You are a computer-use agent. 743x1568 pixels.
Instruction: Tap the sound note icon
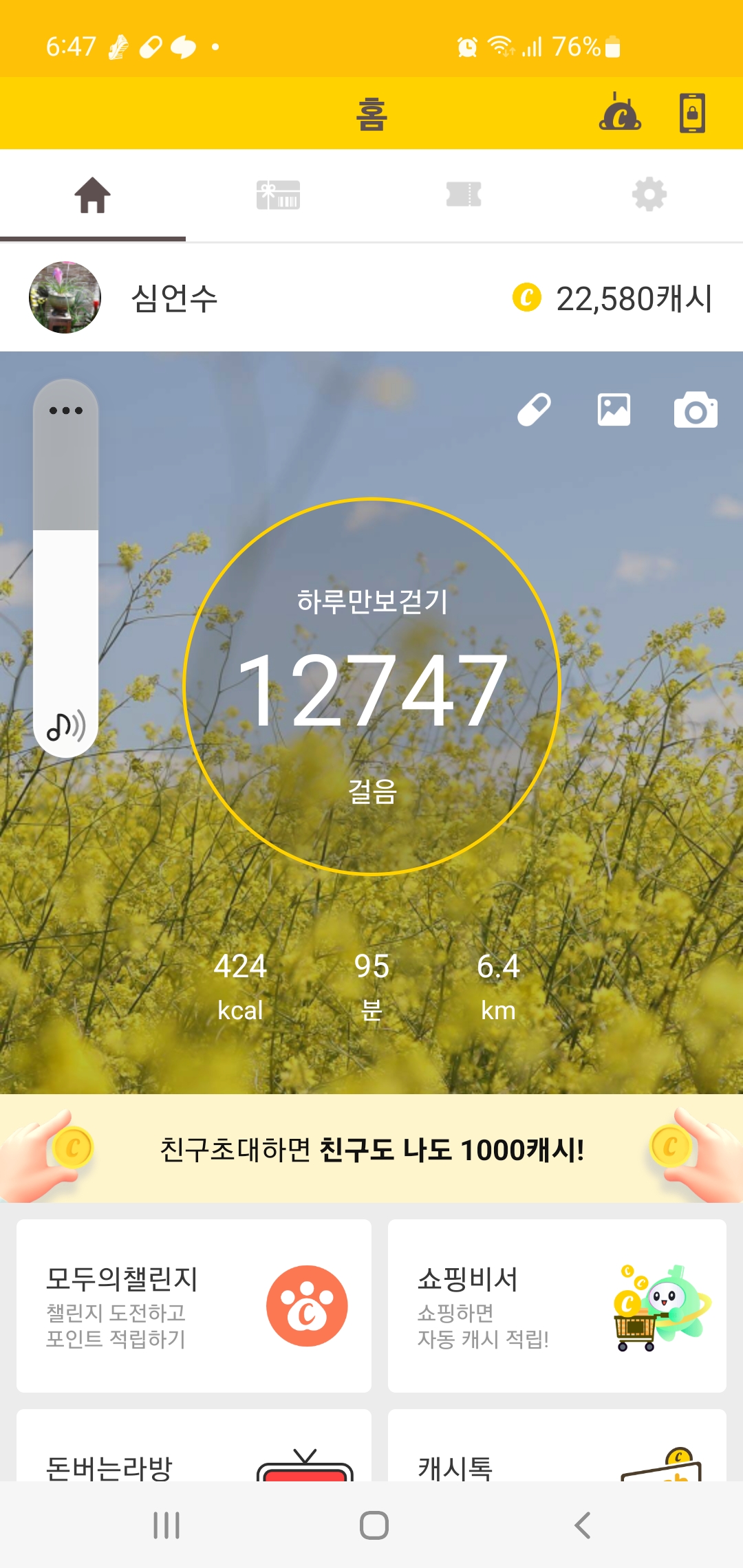coord(66,726)
